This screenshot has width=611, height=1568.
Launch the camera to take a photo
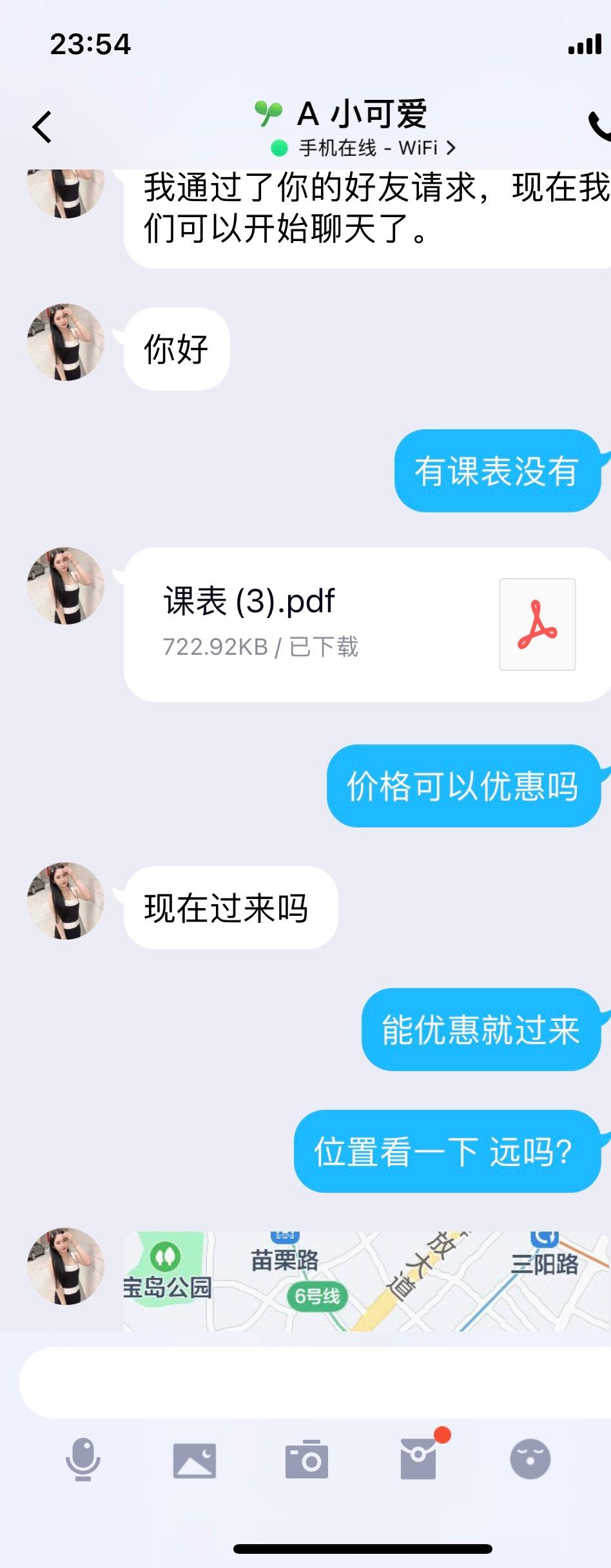(x=307, y=1460)
